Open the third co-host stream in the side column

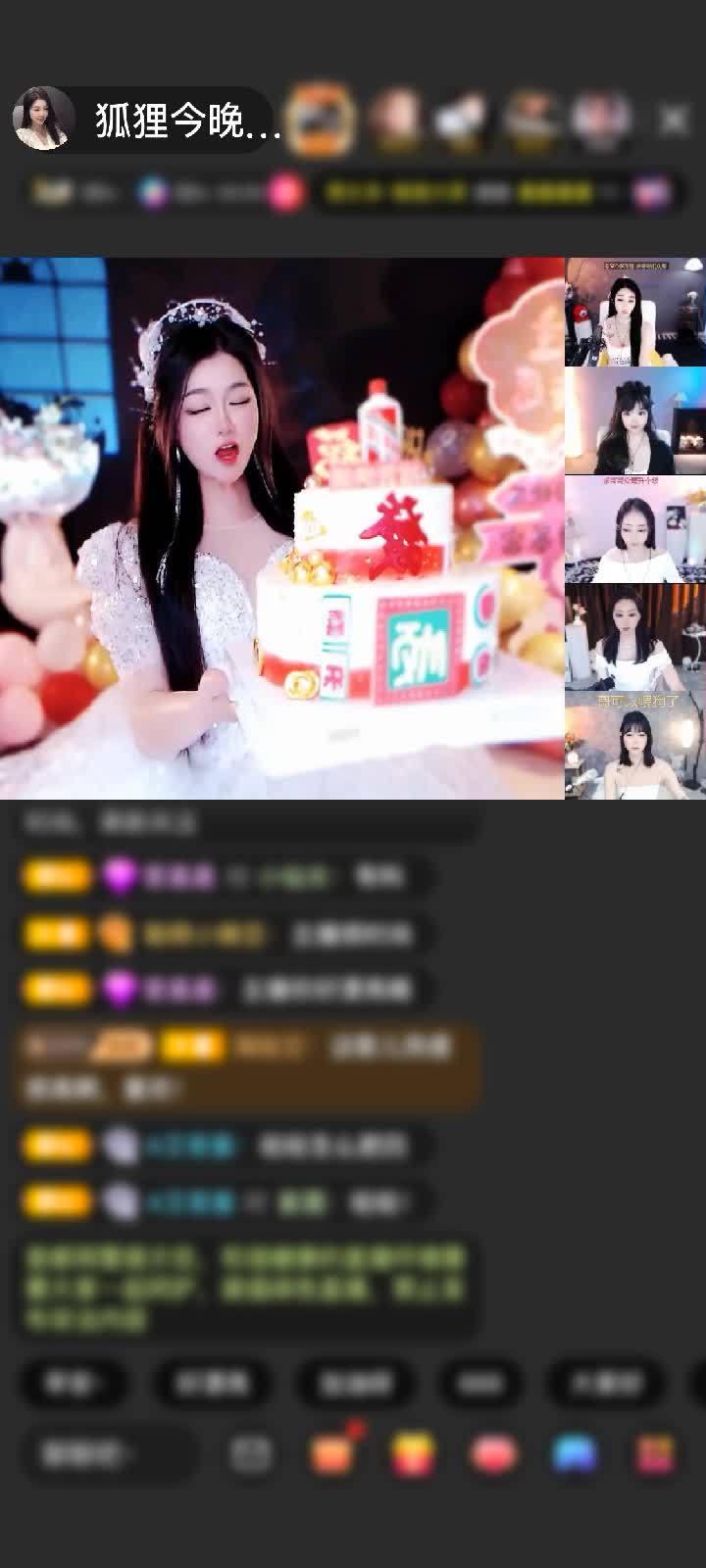[634, 529]
